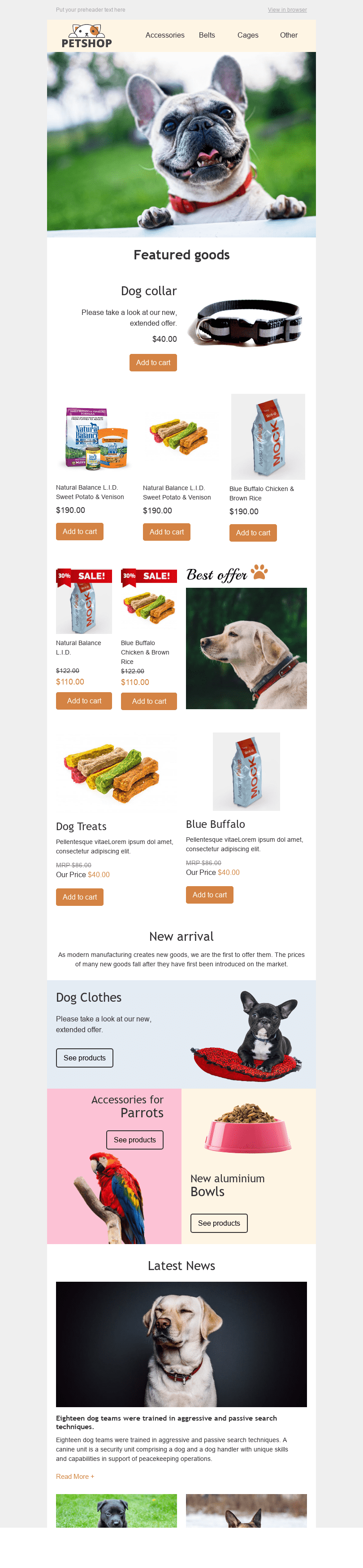The height and width of the screenshot is (1568, 363).
Task: Add Blue Buffalo $40.00 to cart
Action: (210, 894)
